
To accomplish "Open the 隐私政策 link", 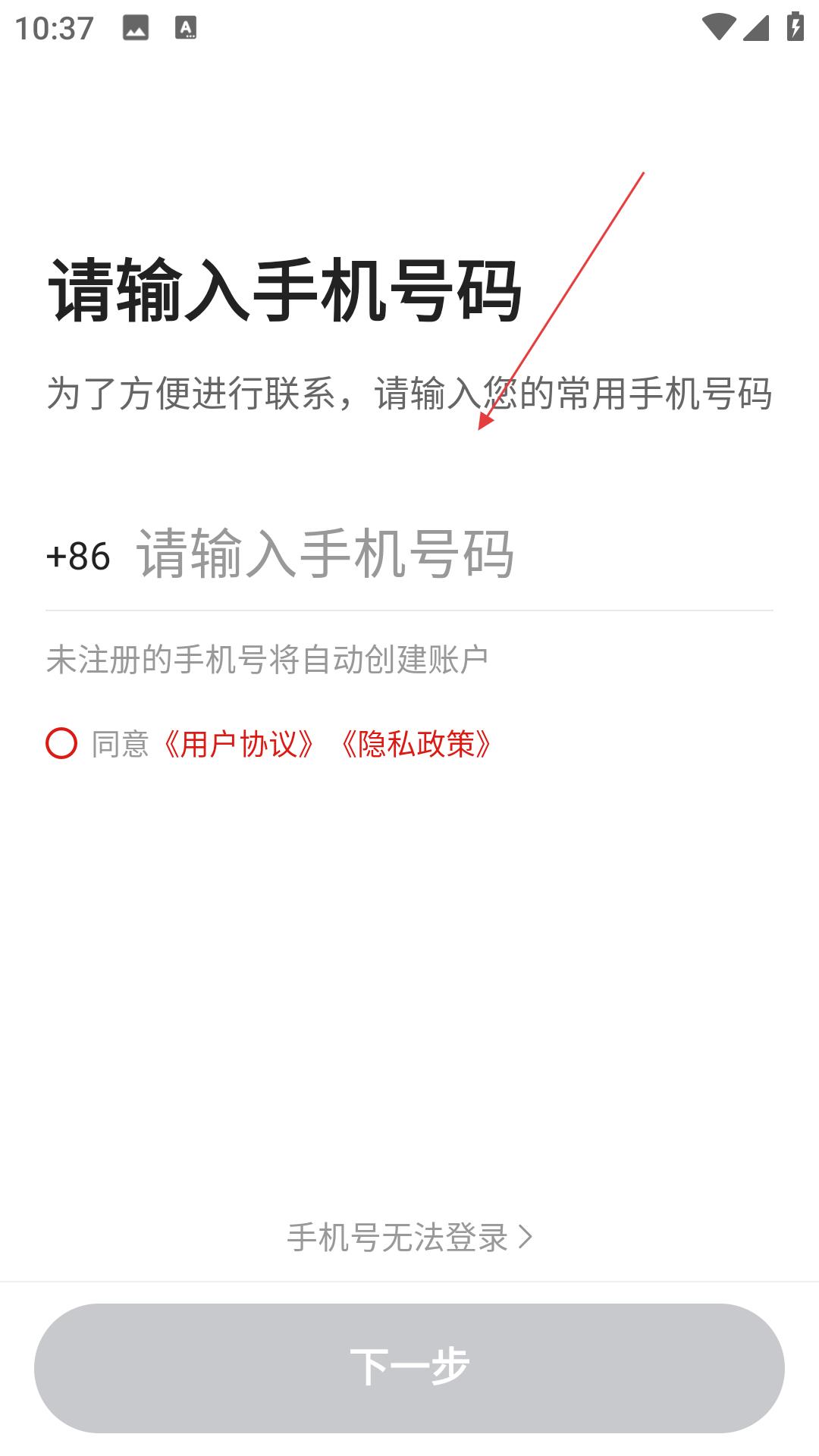I will click(x=416, y=744).
